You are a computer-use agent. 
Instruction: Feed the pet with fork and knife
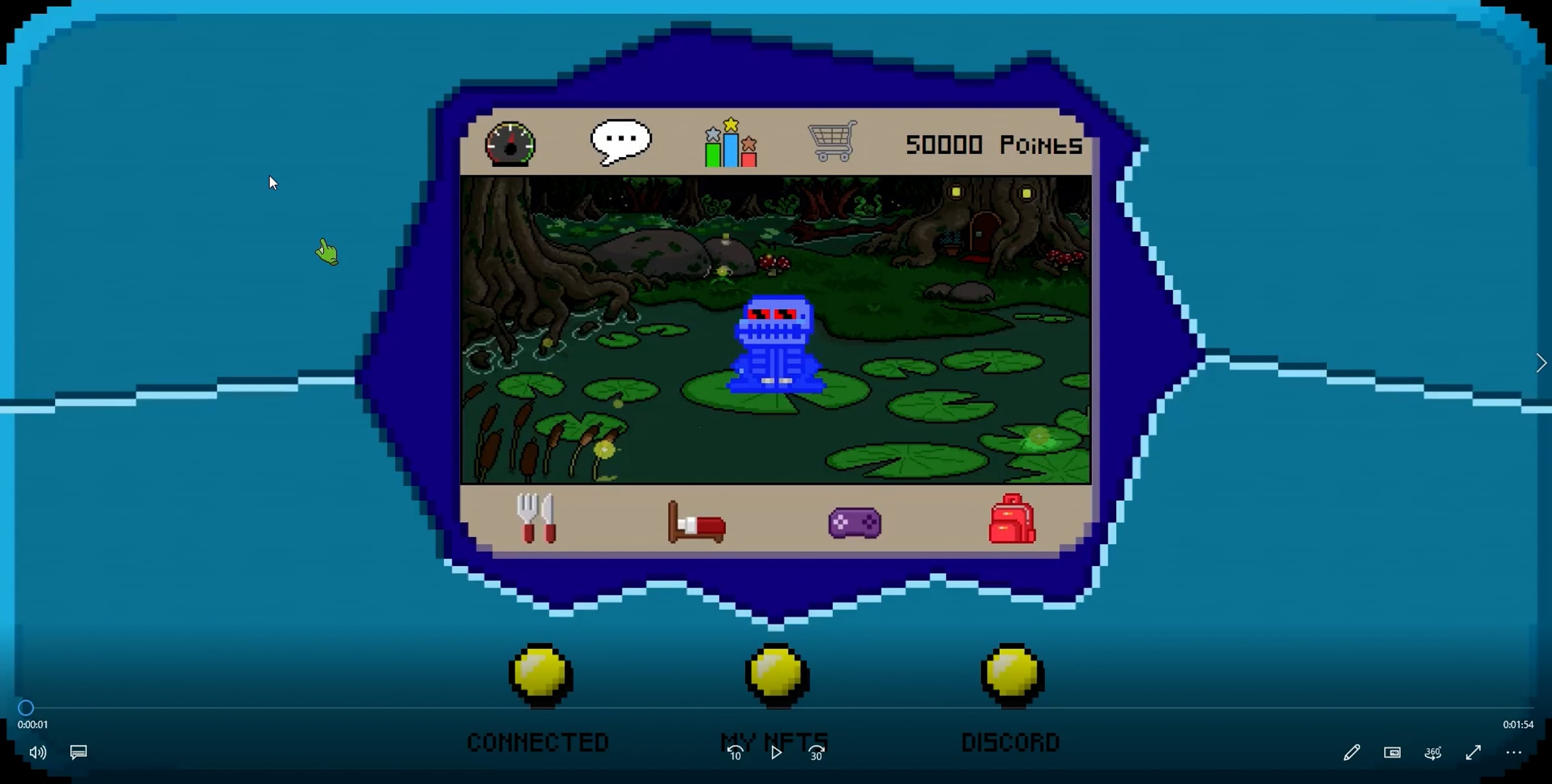click(x=537, y=518)
